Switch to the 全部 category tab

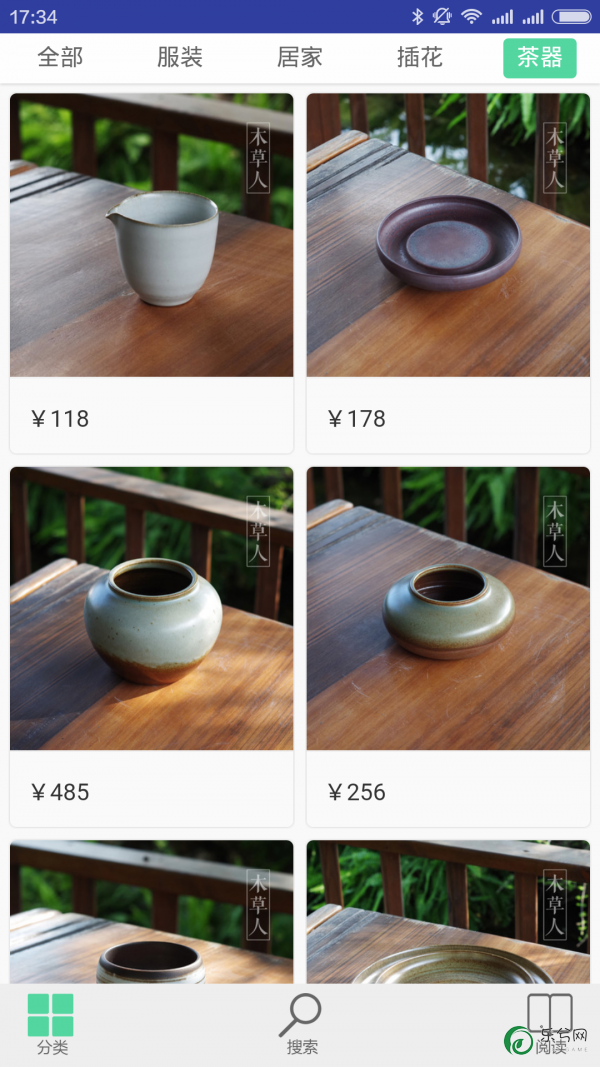60,58
